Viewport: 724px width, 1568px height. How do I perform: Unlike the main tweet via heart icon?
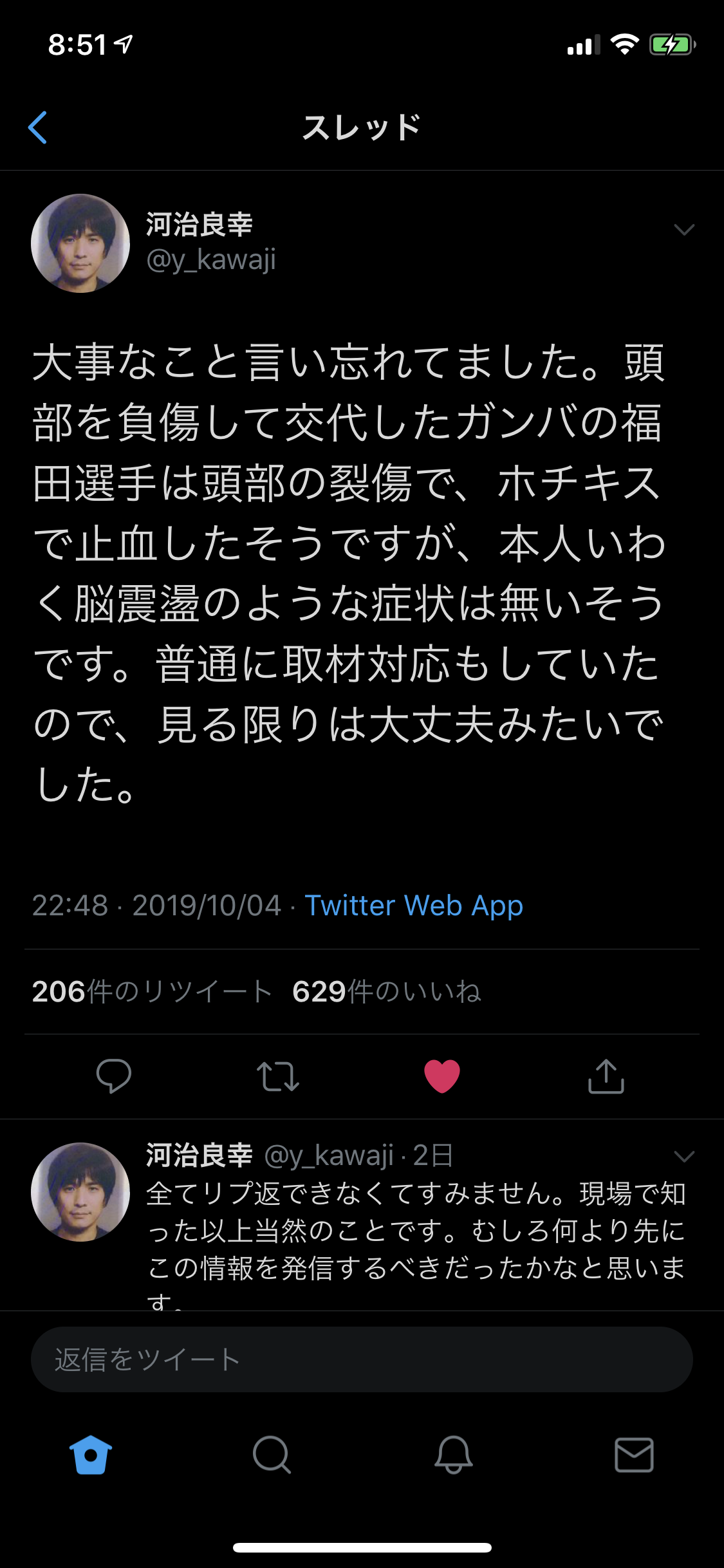442,1076
